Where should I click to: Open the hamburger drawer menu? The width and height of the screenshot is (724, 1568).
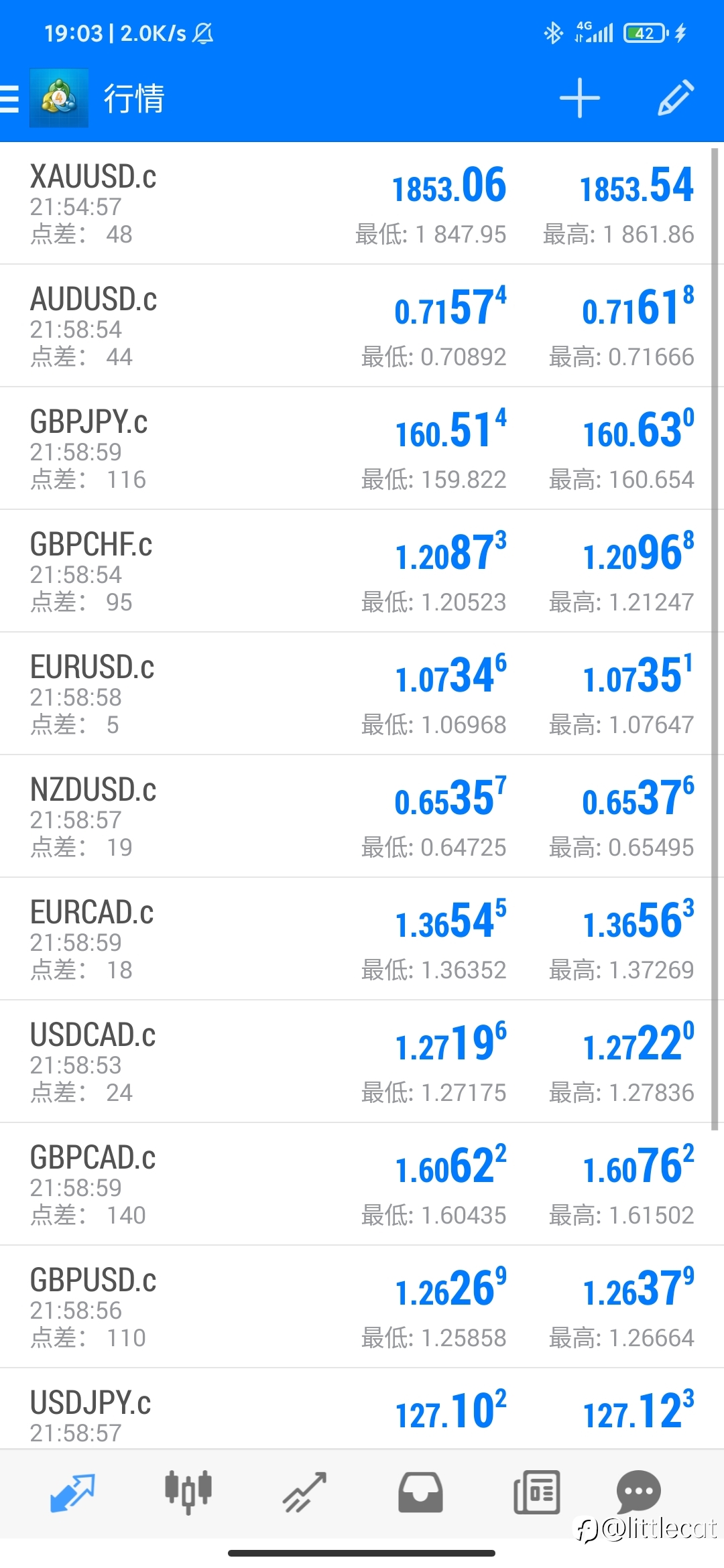click(9, 99)
